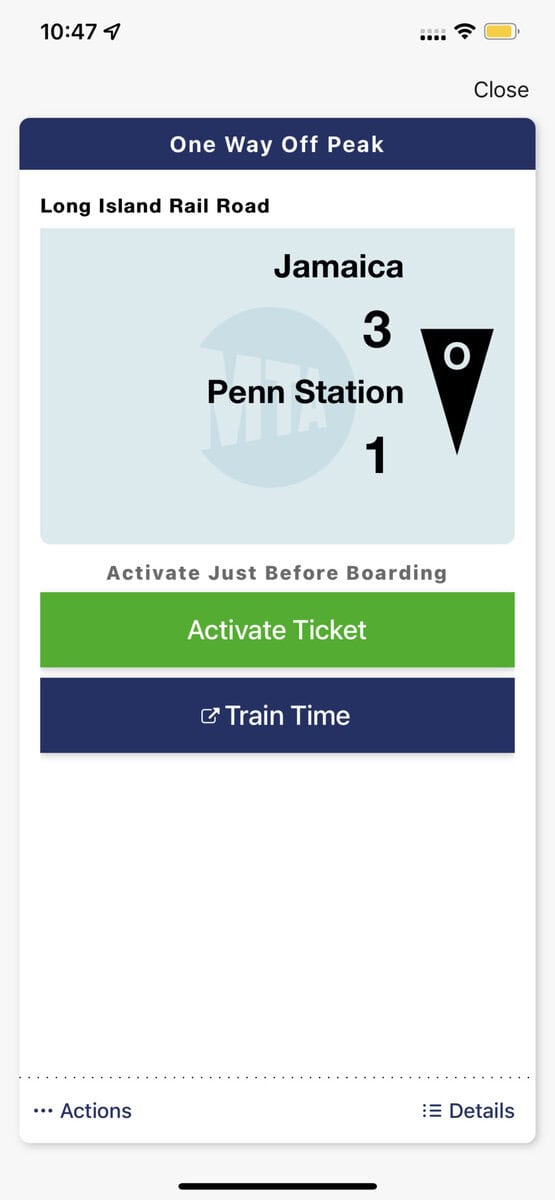The image size is (555, 1200).
Task: Close the ticket view
Action: 501,90
